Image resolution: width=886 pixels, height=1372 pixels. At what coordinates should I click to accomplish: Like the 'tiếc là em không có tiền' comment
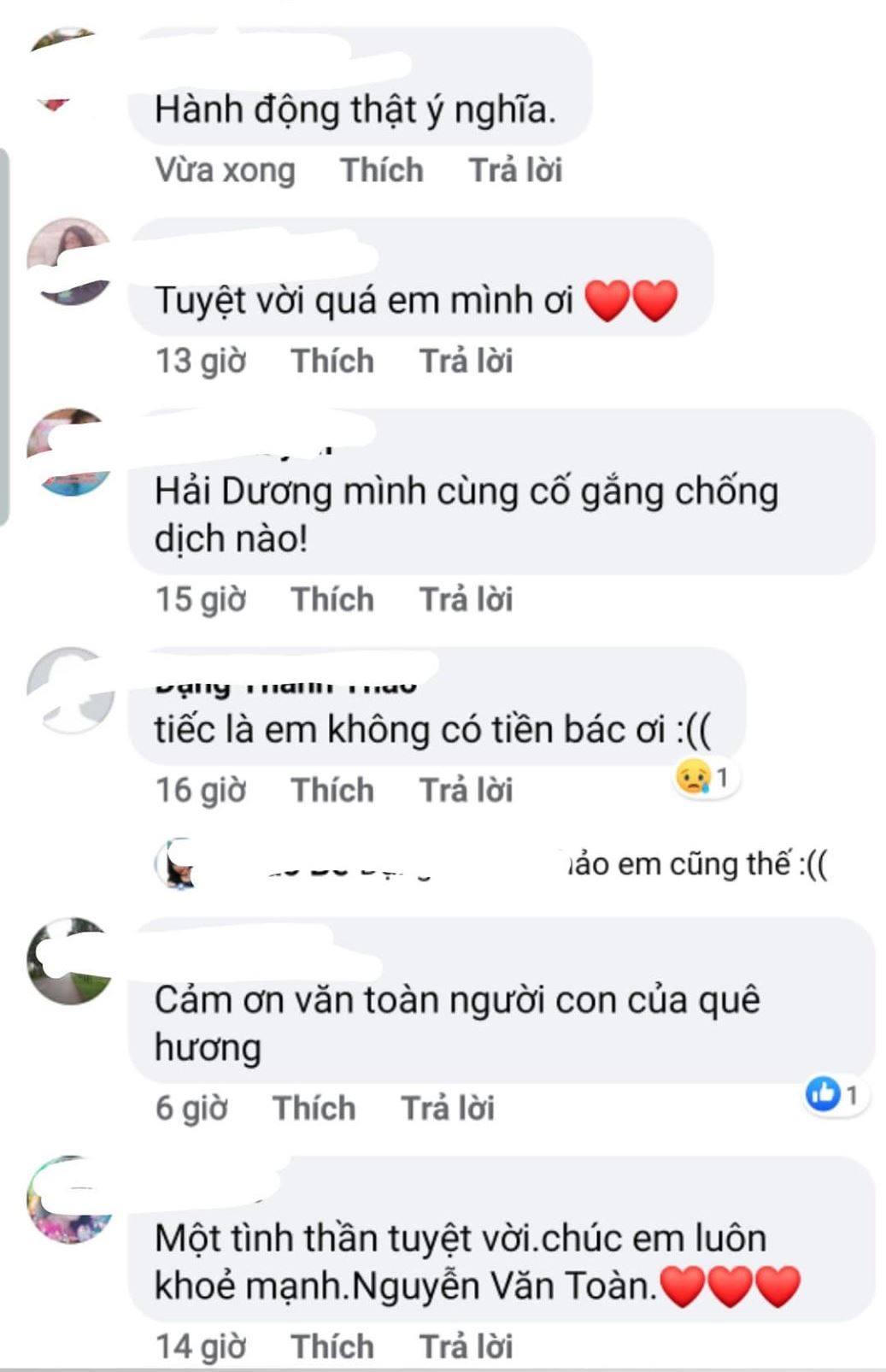[332, 790]
